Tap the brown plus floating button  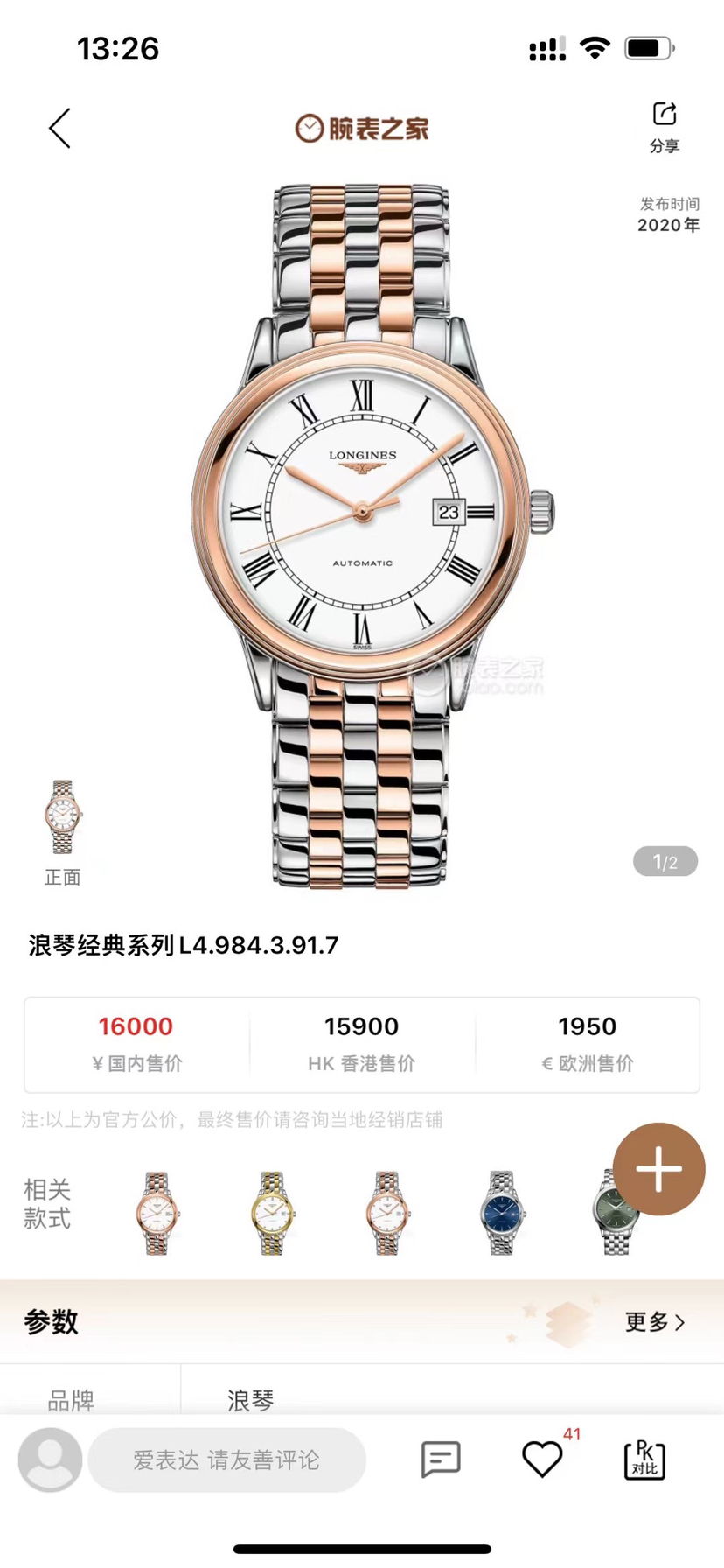tap(658, 1169)
